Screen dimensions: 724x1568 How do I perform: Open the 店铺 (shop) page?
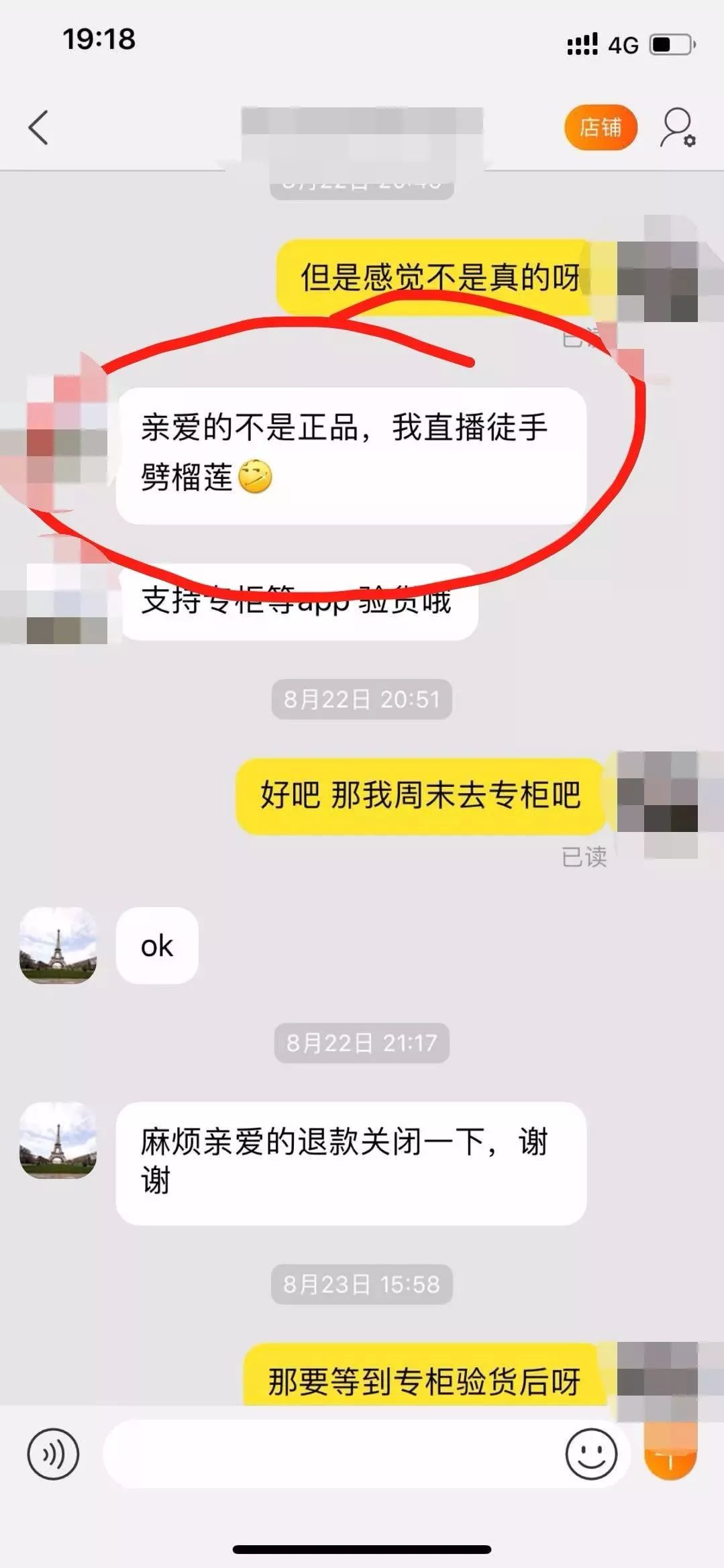click(601, 127)
